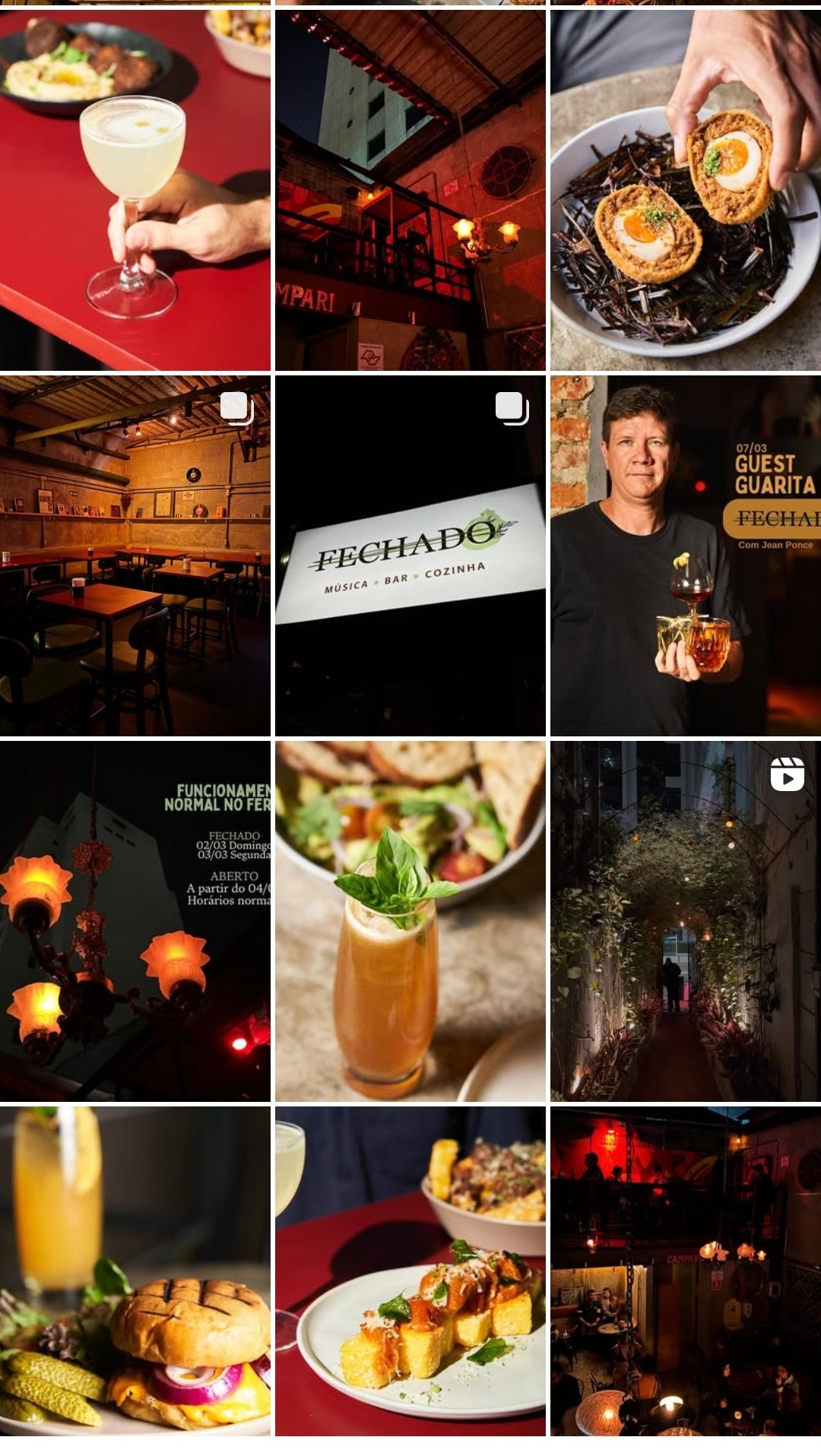Open the scotch egg dish post
Image resolution: width=821 pixels, height=1456 pixels.
pyautogui.click(x=685, y=190)
